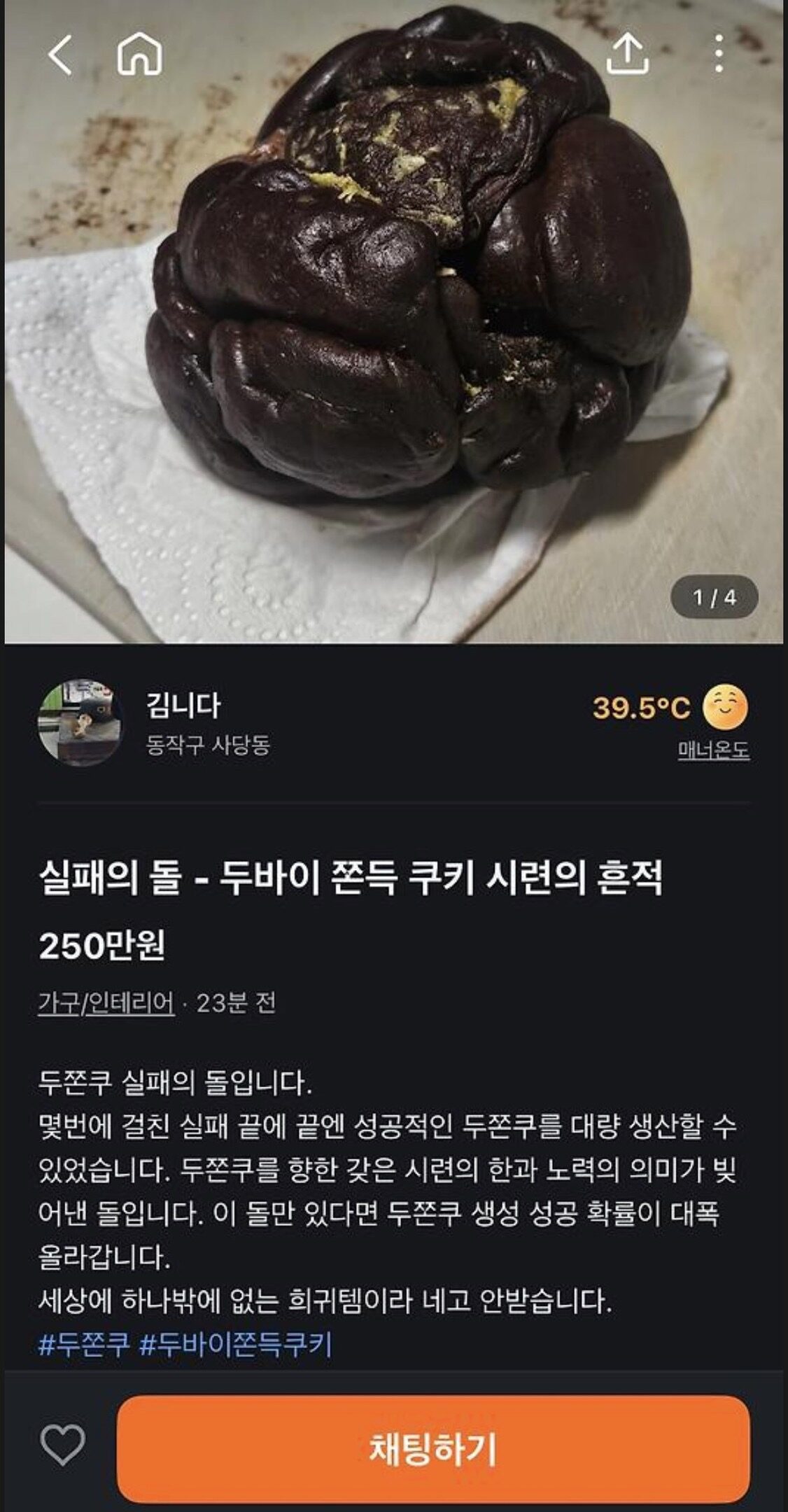Open the #두쫀쿠 hashtag
The image size is (788, 1512).
(x=84, y=1344)
